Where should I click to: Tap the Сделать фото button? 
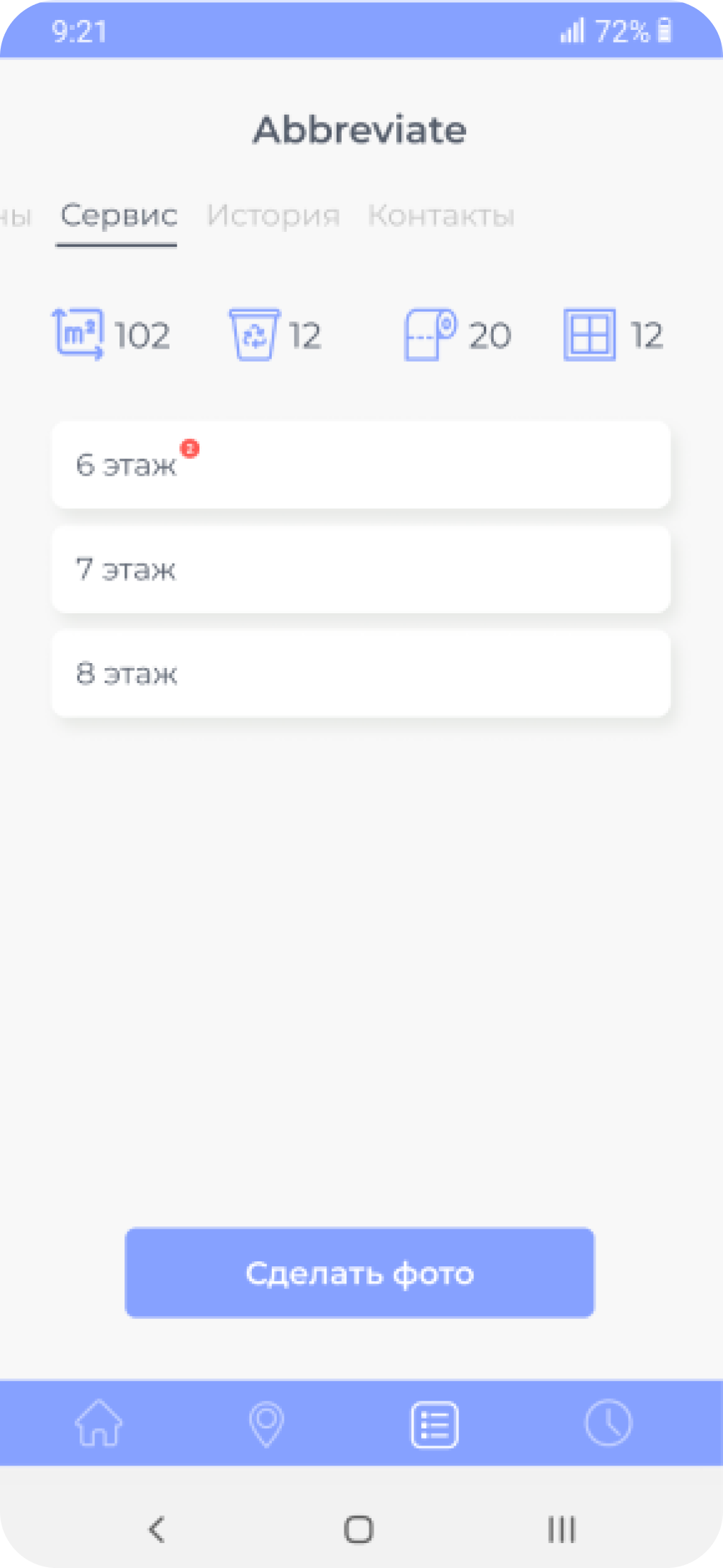(x=359, y=1272)
